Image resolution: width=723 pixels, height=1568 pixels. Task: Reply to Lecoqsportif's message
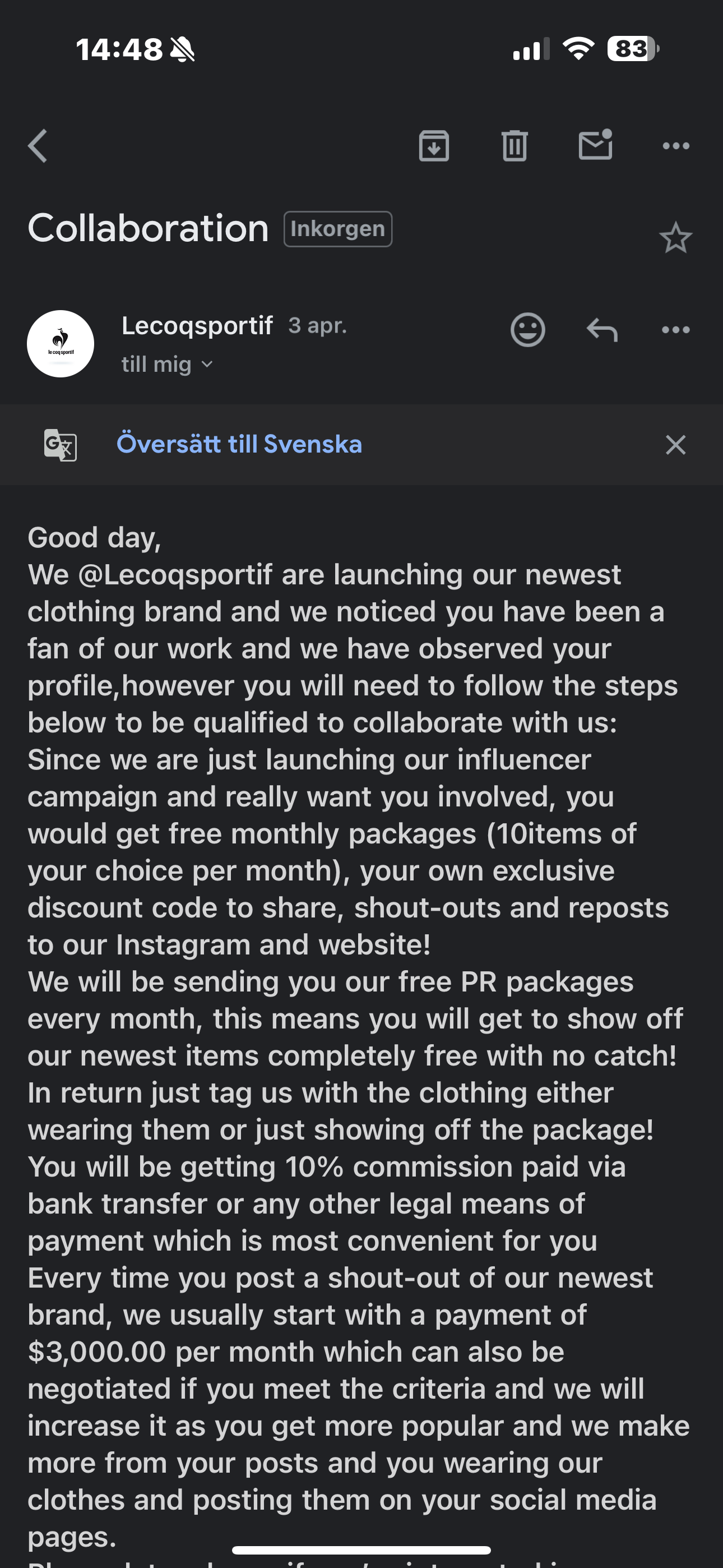coord(602,330)
